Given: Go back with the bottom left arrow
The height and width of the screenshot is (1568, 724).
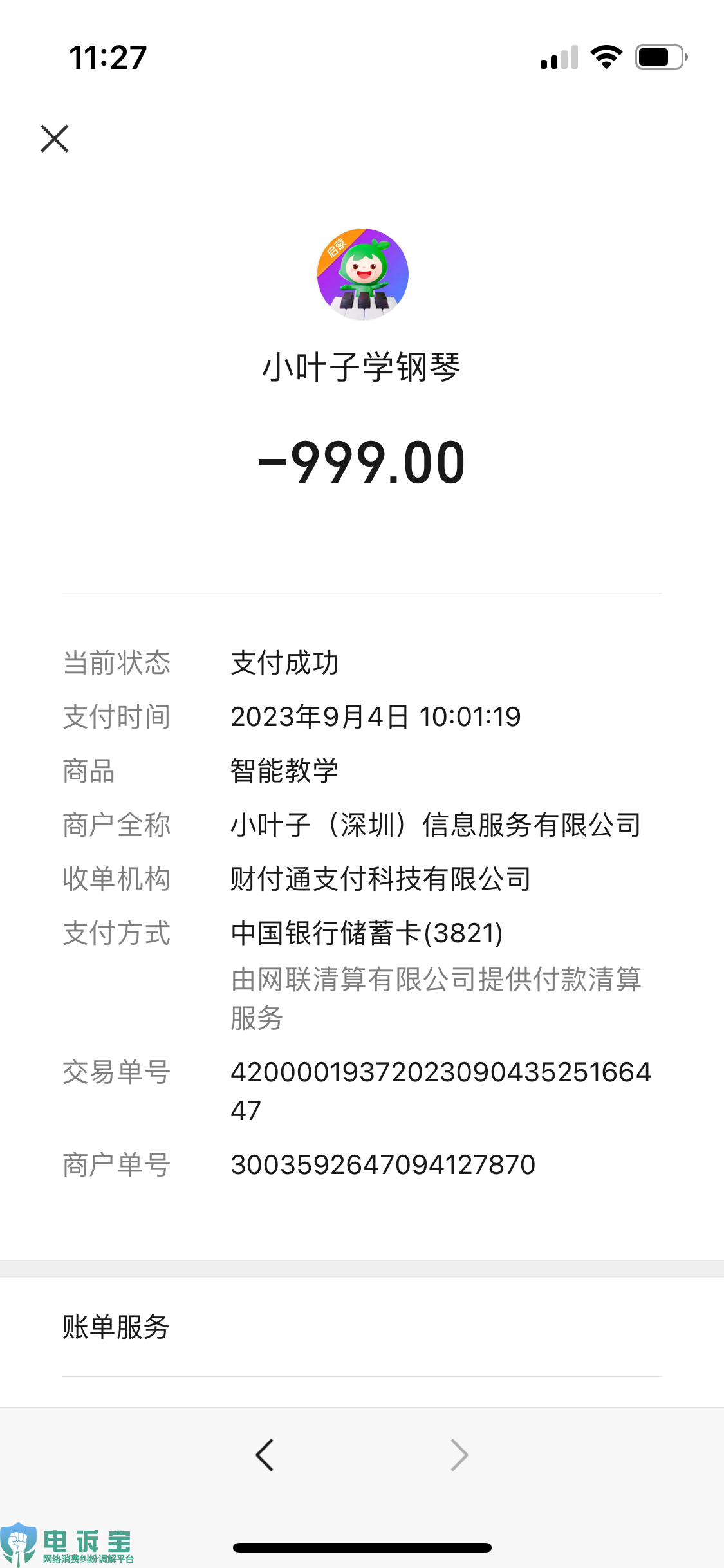Looking at the screenshot, I should 265,1455.
